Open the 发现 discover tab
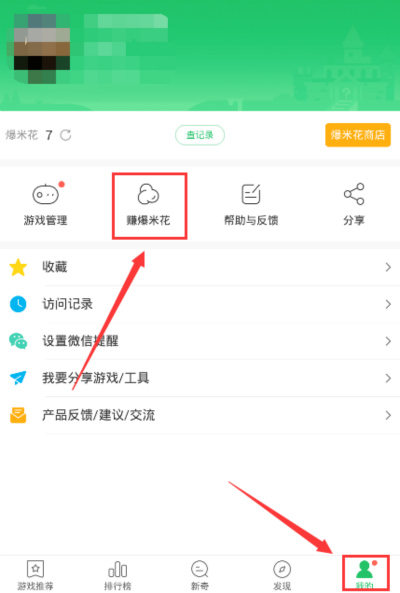This screenshot has height=593, width=400. [x=282, y=575]
